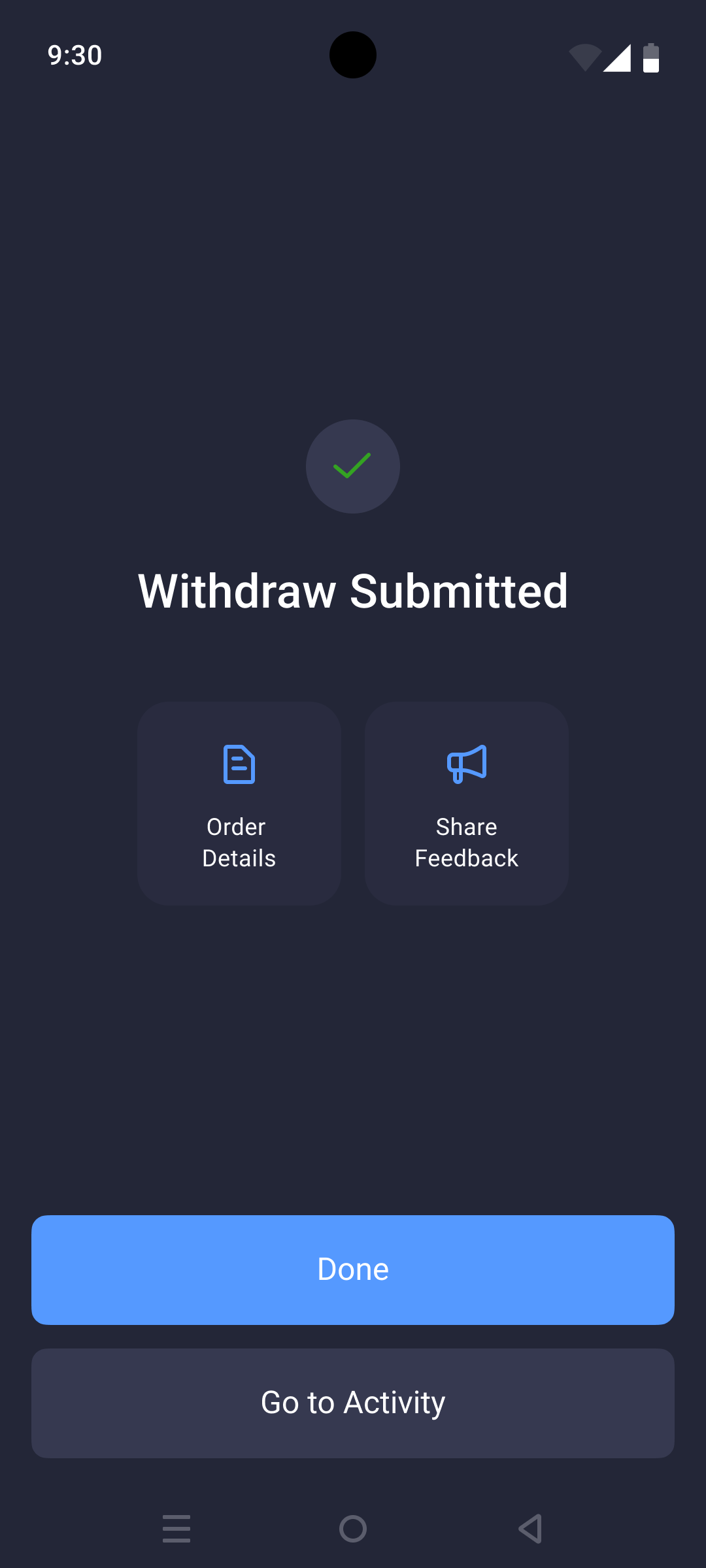Tap the recent apps navigation icon
This screenshot has width=706, height=1568.
pyautogui.click(x=176, y=1528)
